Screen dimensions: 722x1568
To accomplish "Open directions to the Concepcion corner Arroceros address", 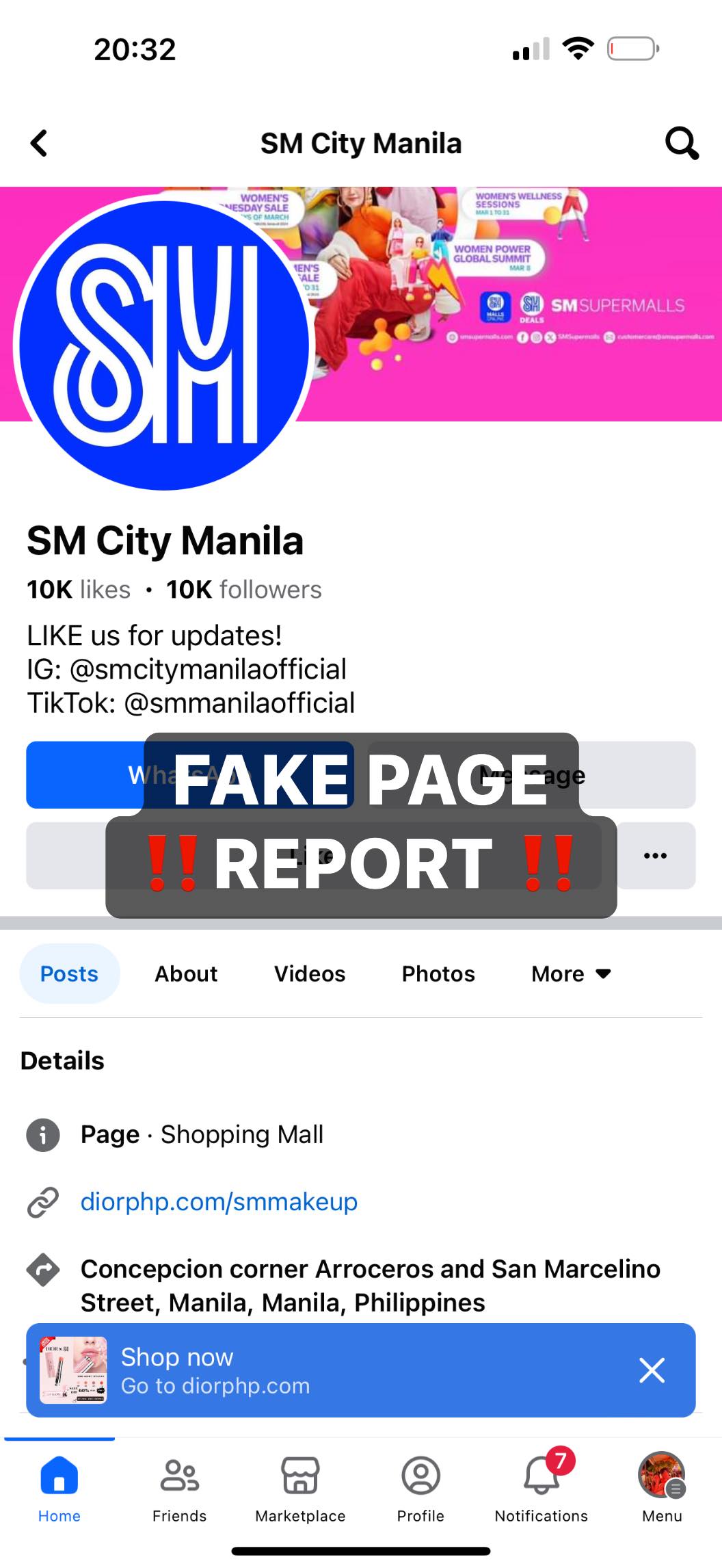I will click(x=370, y=1285).
